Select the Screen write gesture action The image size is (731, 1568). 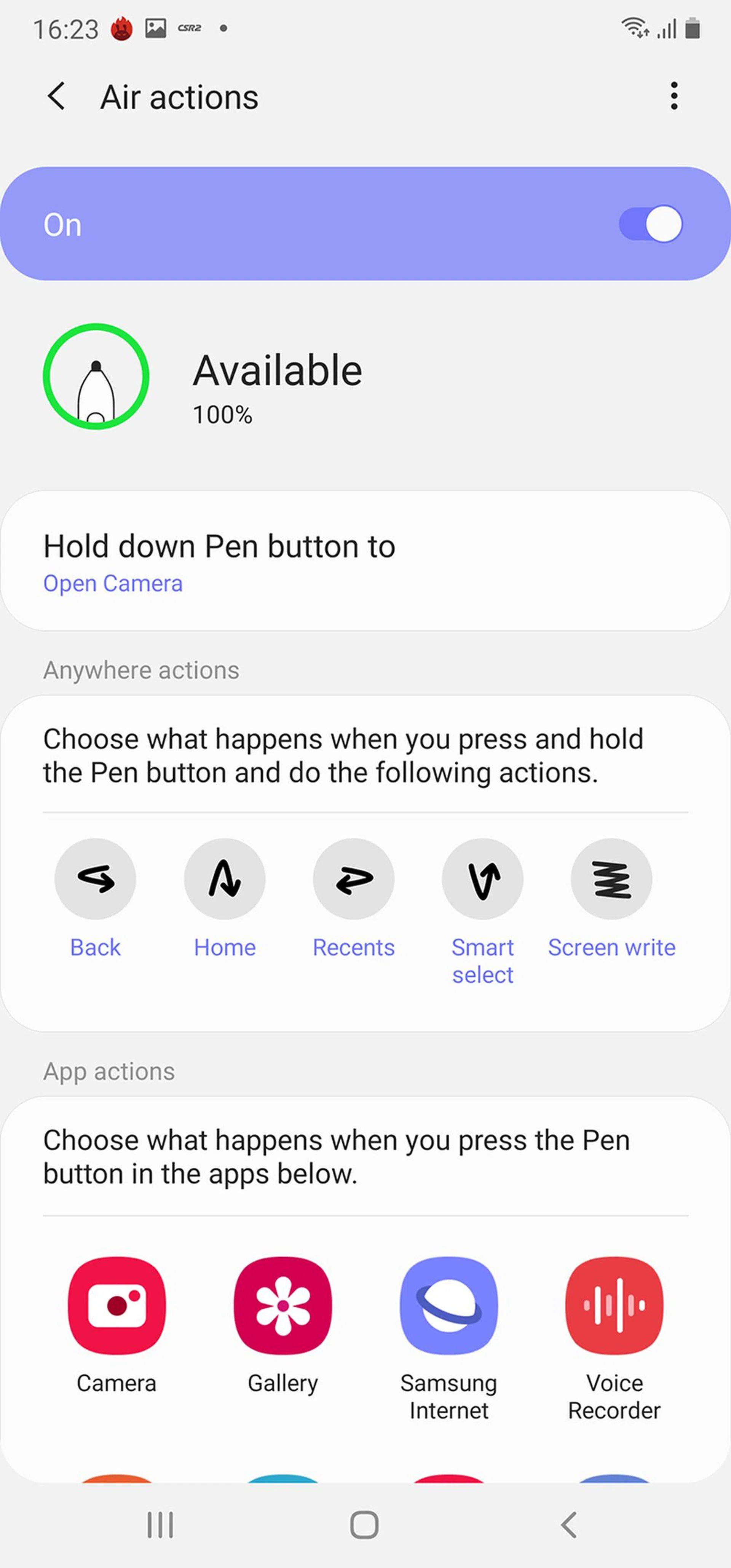(611, 878)
